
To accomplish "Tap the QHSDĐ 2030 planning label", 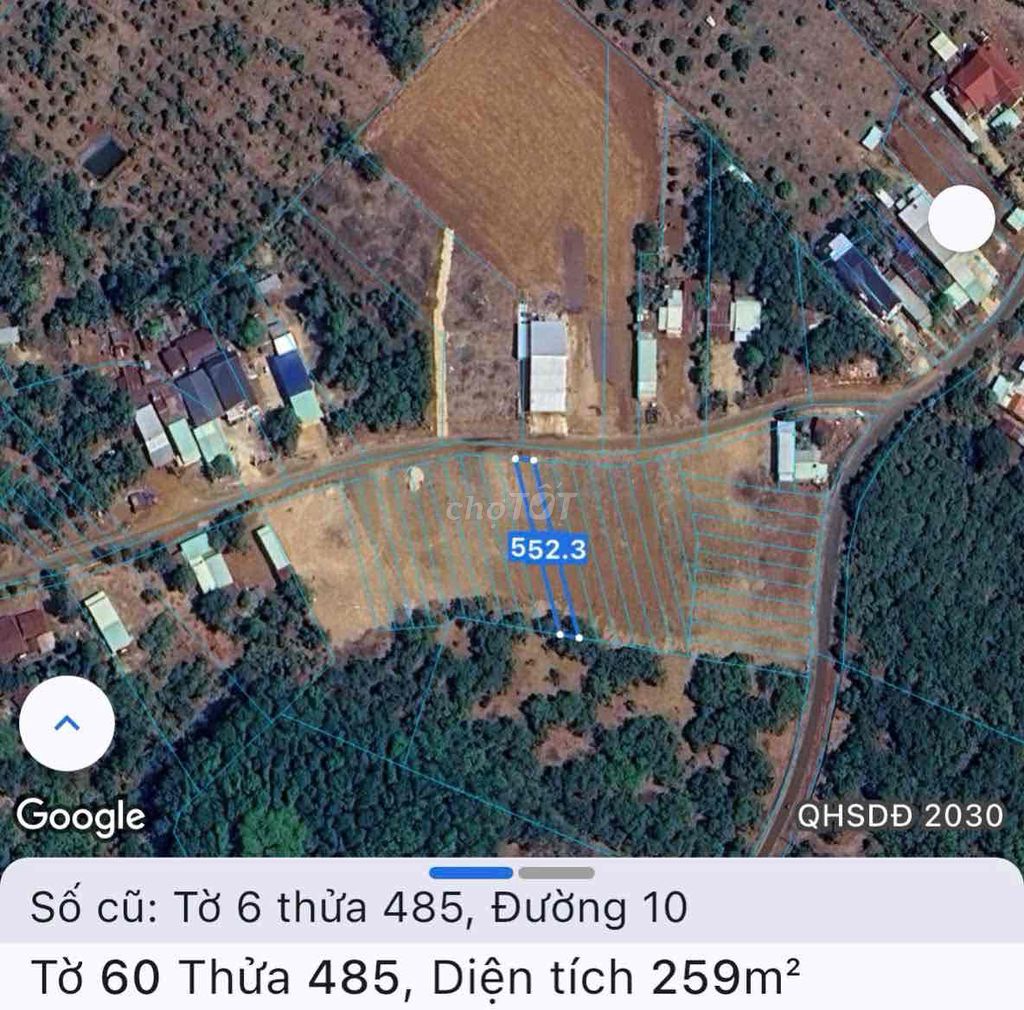I will point(899,815).
